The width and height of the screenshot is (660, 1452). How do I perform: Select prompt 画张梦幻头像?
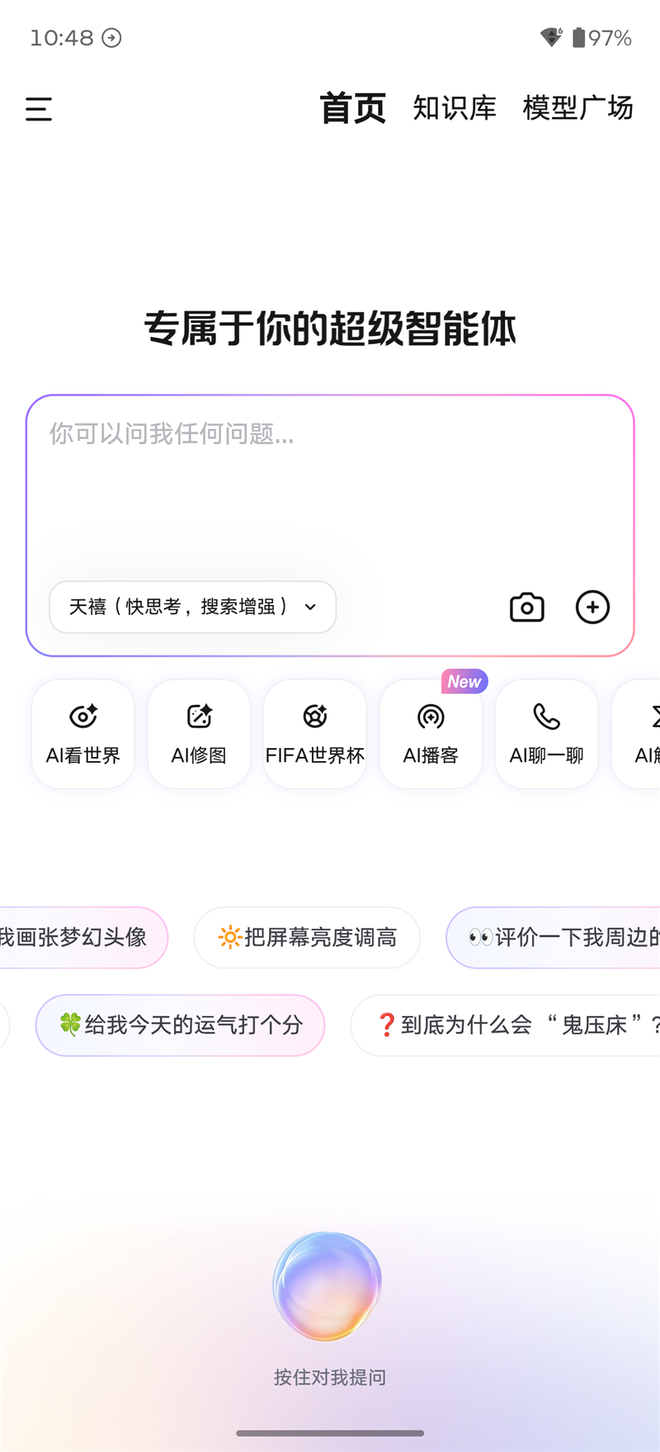[80, 937]
